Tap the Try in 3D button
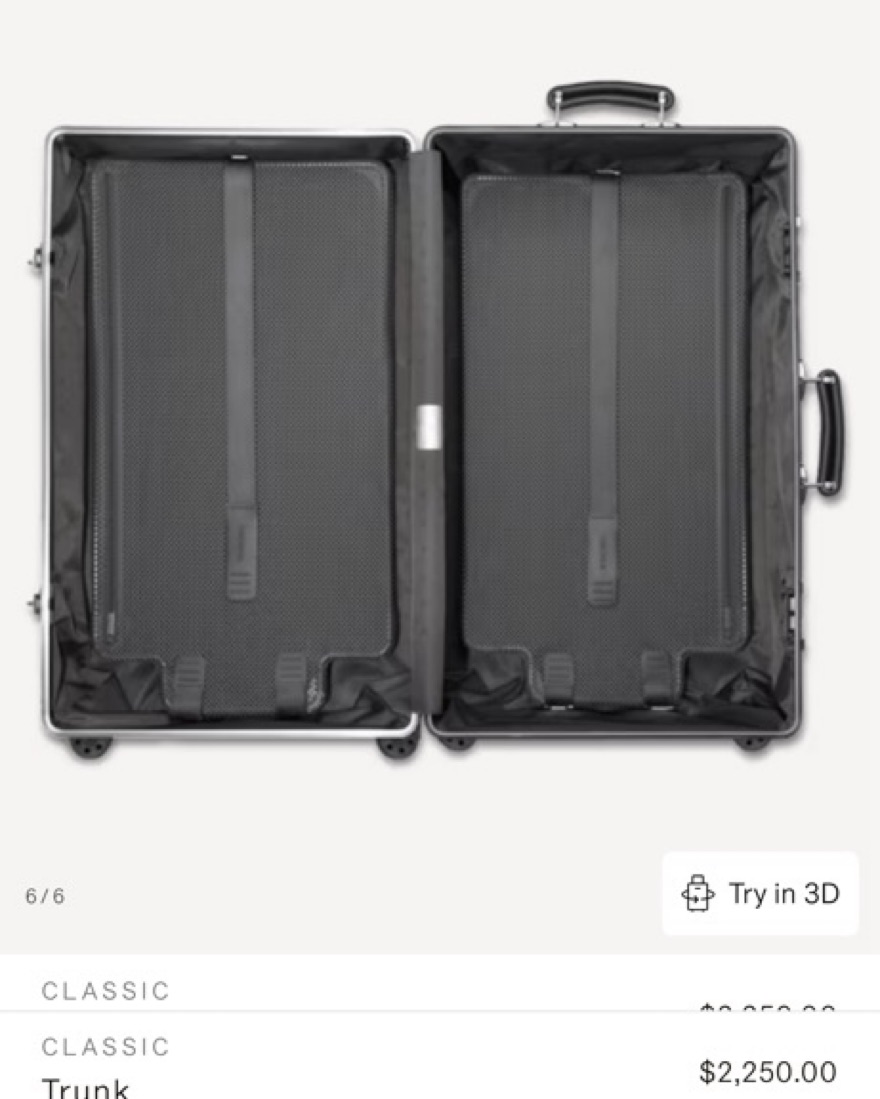Screen dimensions: 880x1099 point(760,893)
